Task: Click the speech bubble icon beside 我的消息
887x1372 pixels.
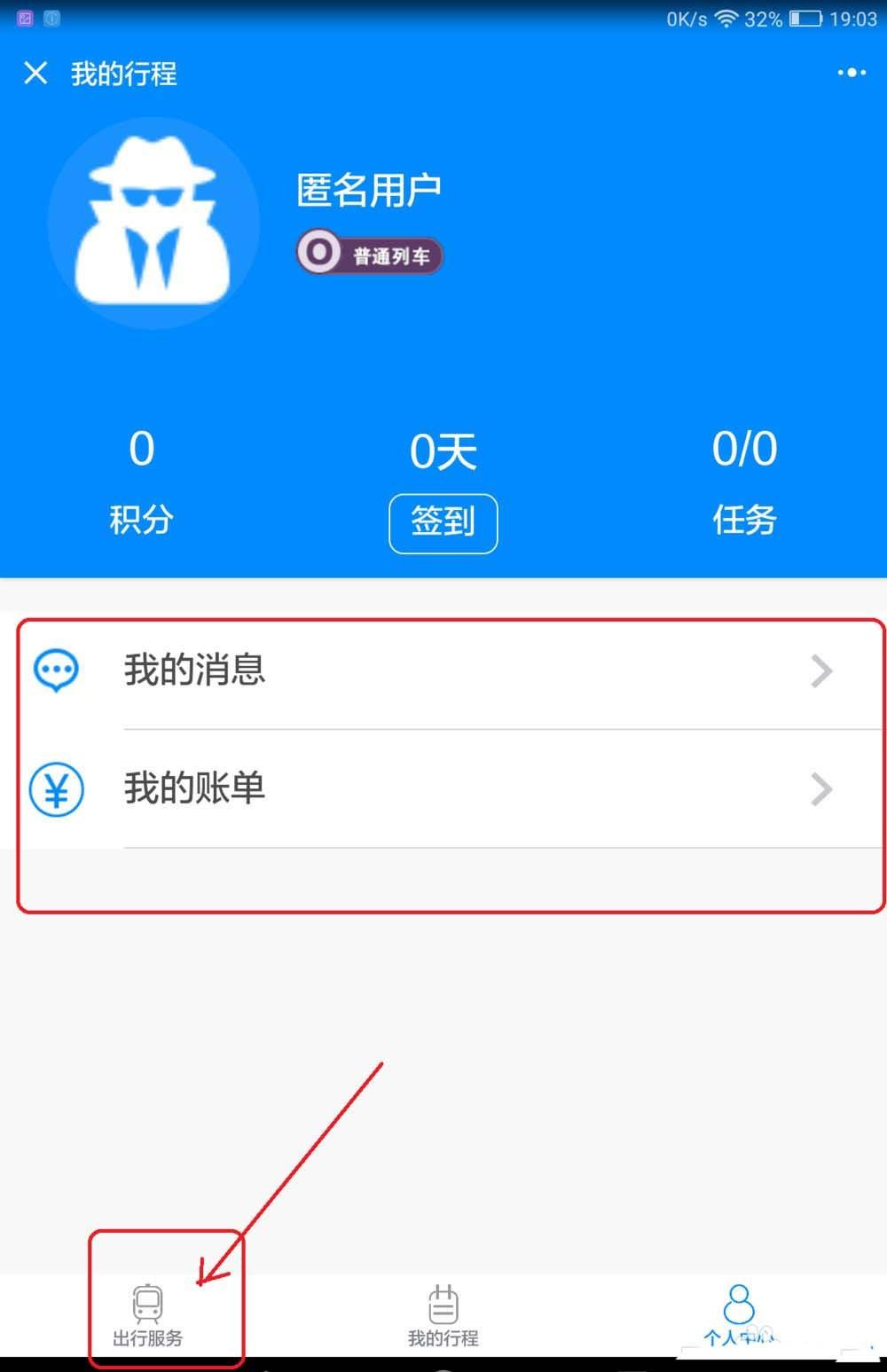Action: point(56,671)
